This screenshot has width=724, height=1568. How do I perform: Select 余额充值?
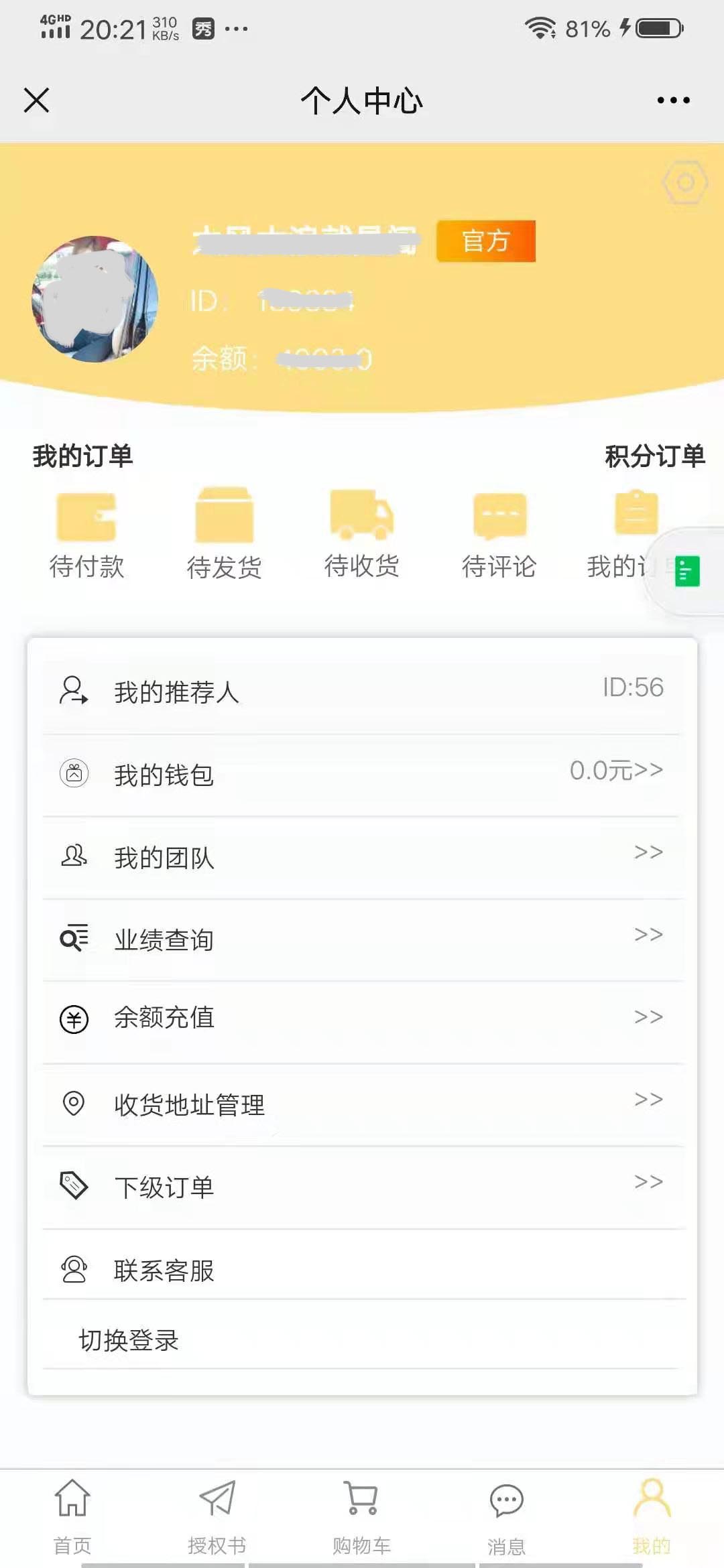[x=362, y=1018]
